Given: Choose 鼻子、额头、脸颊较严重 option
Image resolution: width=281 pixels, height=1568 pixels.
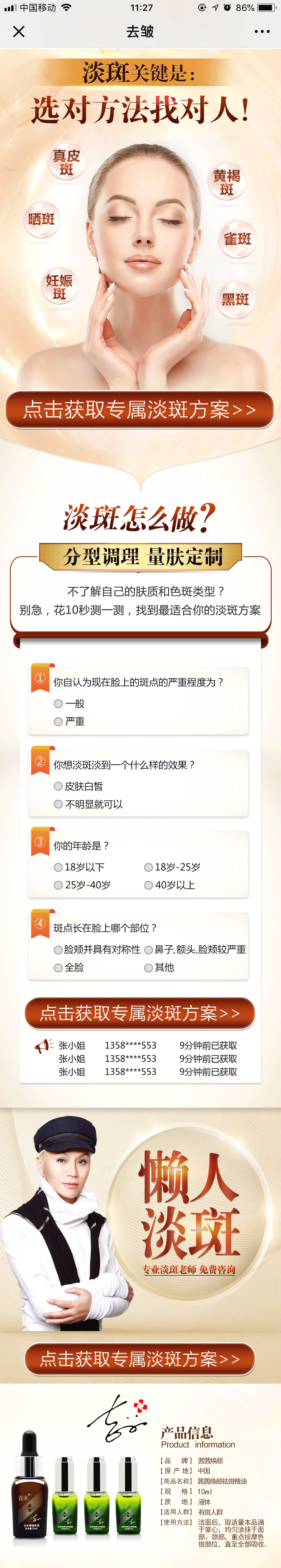Looking at the screenshot, I should (x=148, y=950).
